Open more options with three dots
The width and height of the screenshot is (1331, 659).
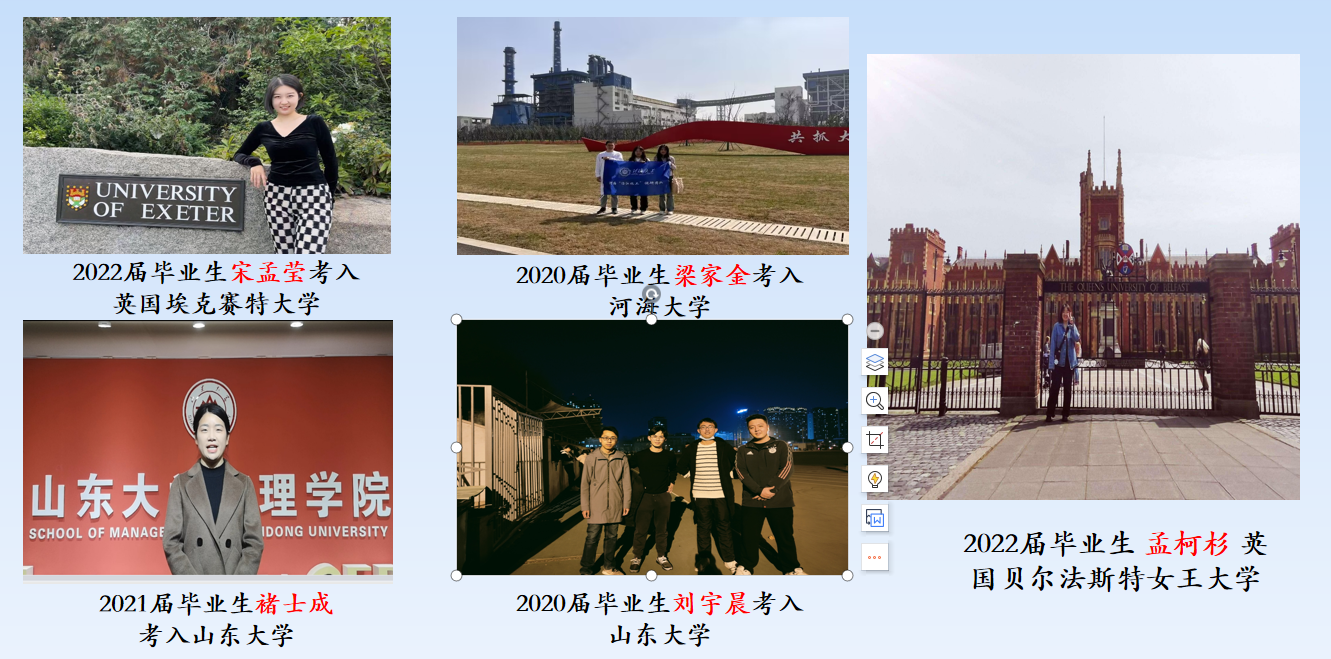(x=875, y=557)
